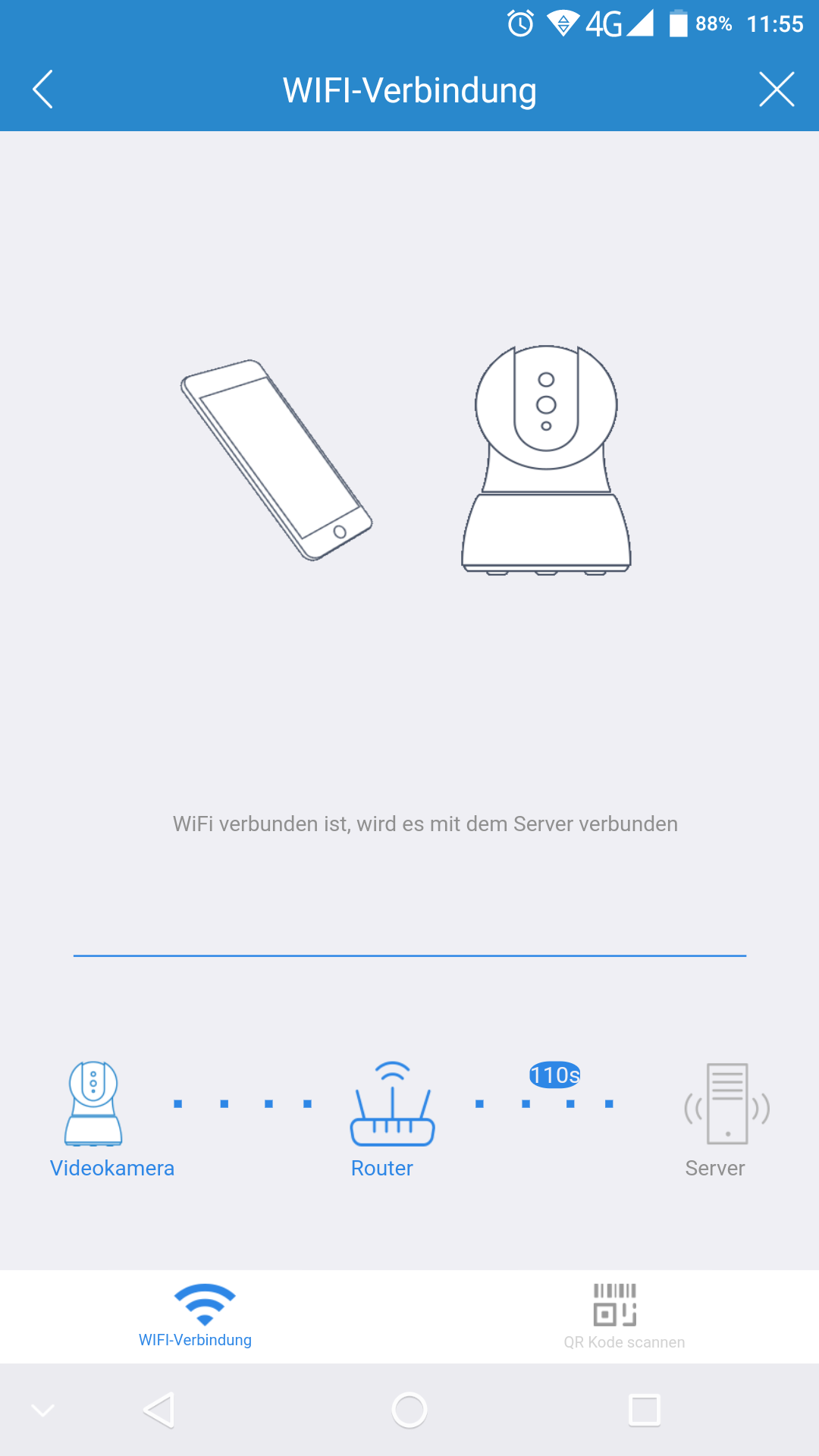
Task: Open the recent apps overview
Action: click(x=645, y=1410)
